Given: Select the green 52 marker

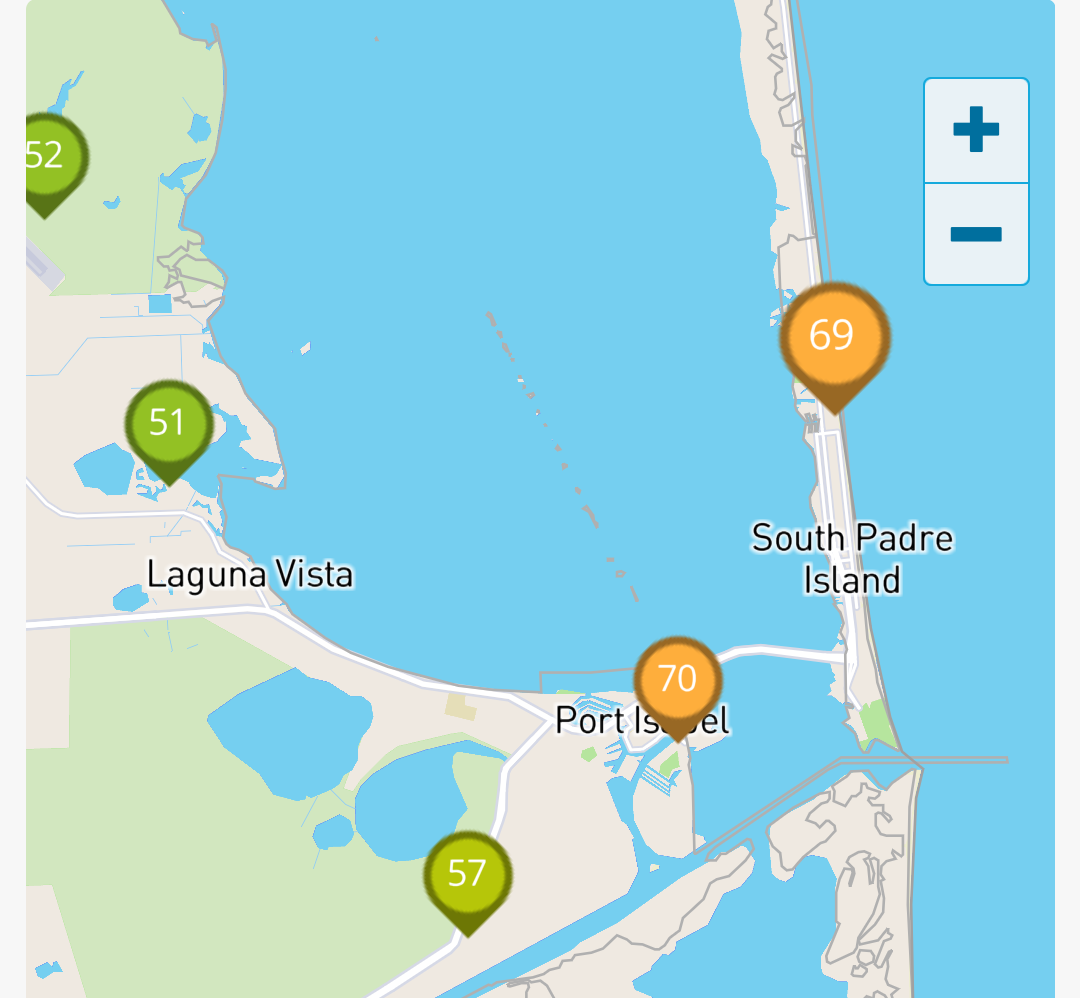Looking at the screenshot, I should click(47, 157).
